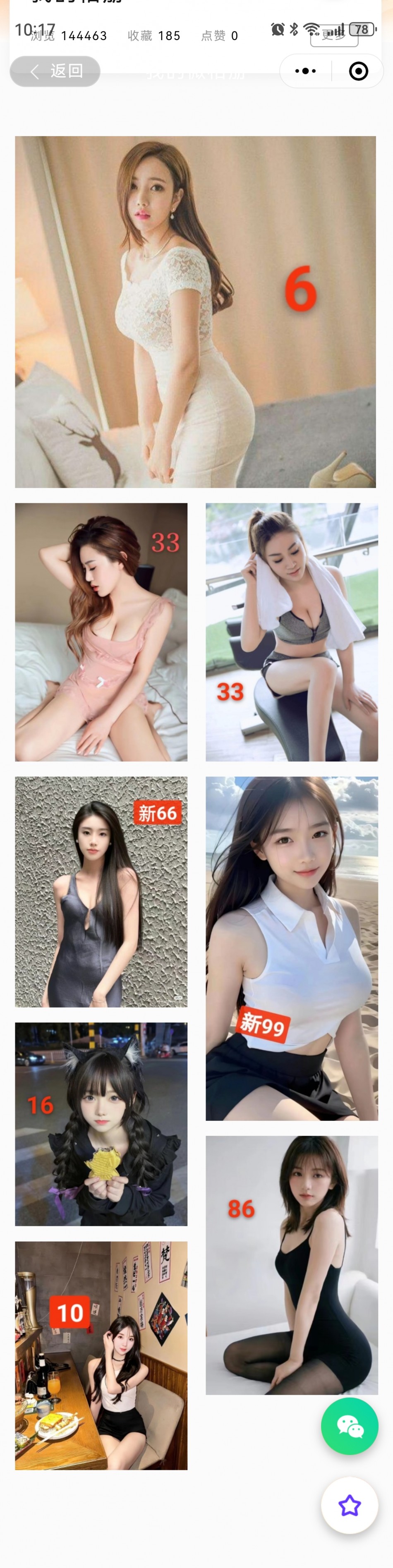Open the black dress photo numbered 86
The width and height of the screenshot is (393, 1568).
[291, 1265]
